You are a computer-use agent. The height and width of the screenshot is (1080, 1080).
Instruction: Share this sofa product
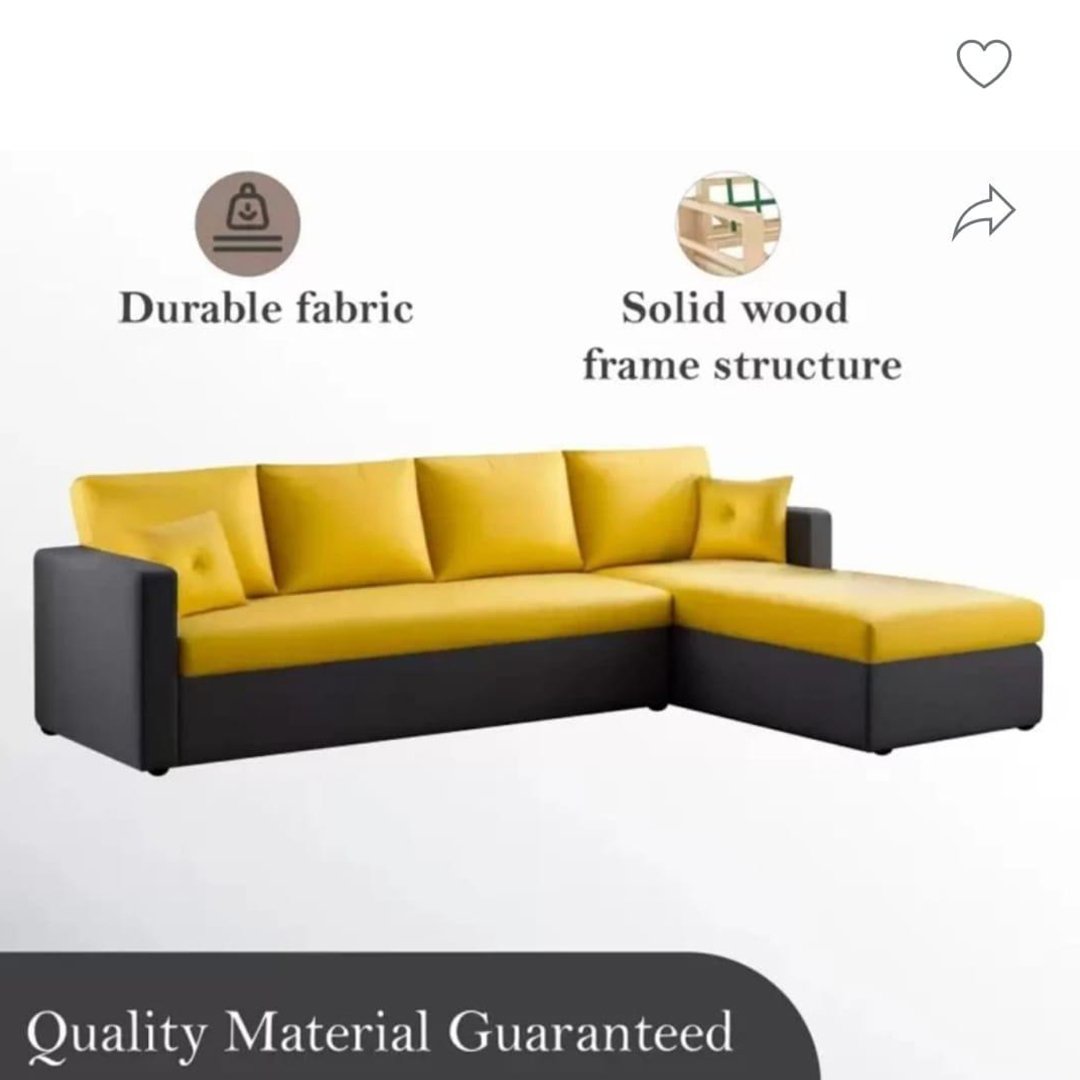click(x=983, y=213)
